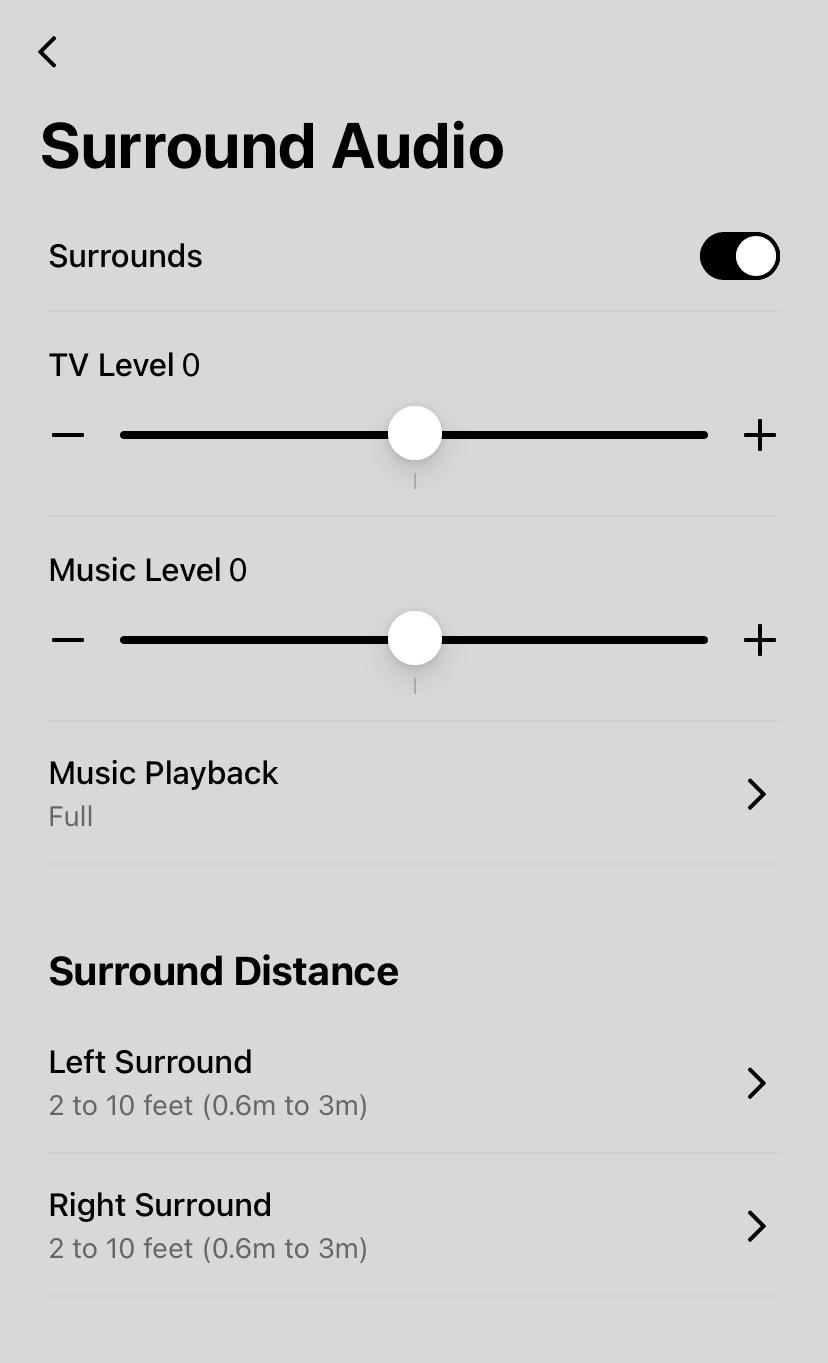The width and height of the screenshot is (828, 1363).
Task: Increase Music Level using the plus icon
Action: (x=759, y=639)
